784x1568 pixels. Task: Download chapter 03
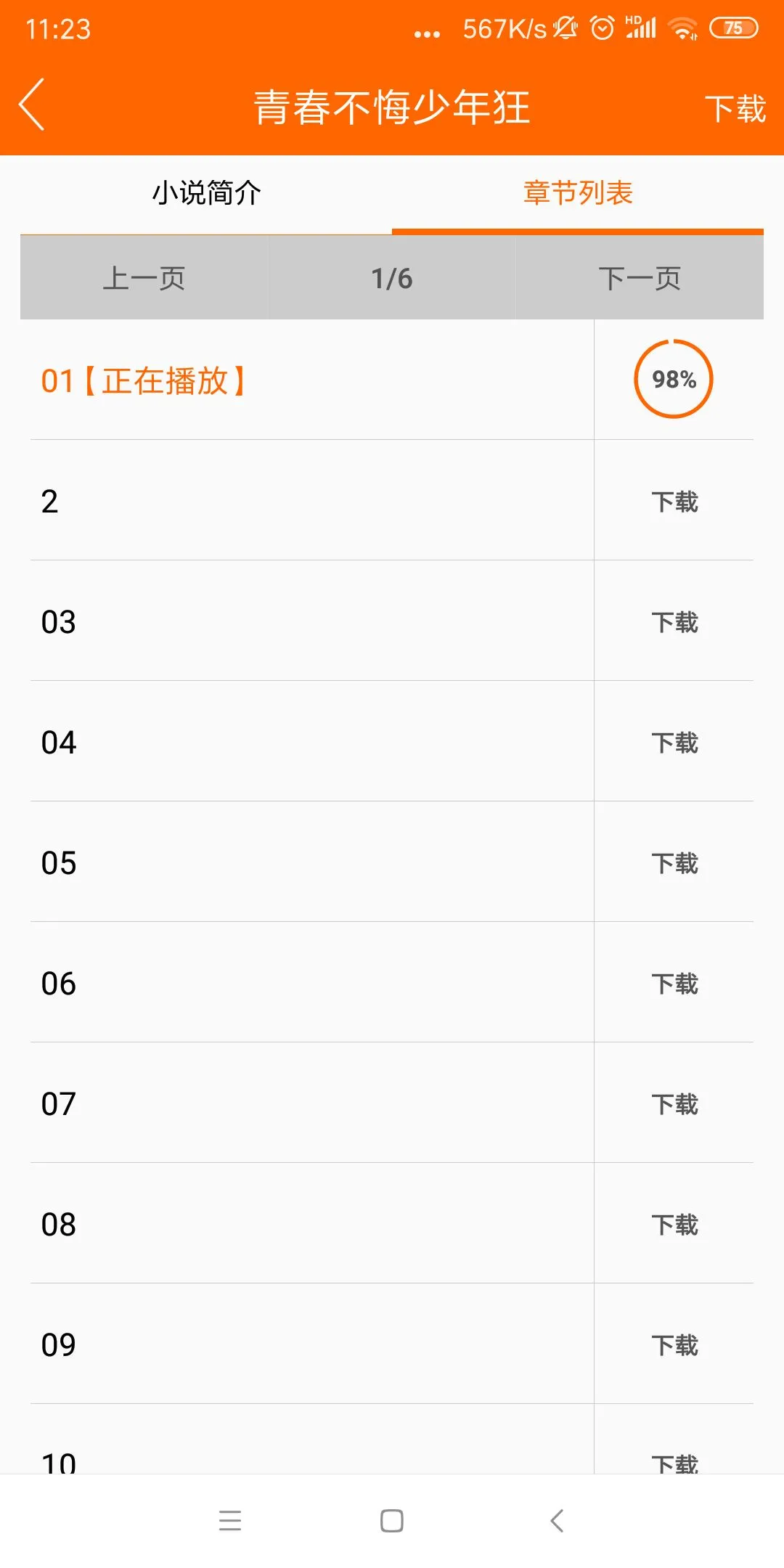[674, 622]
